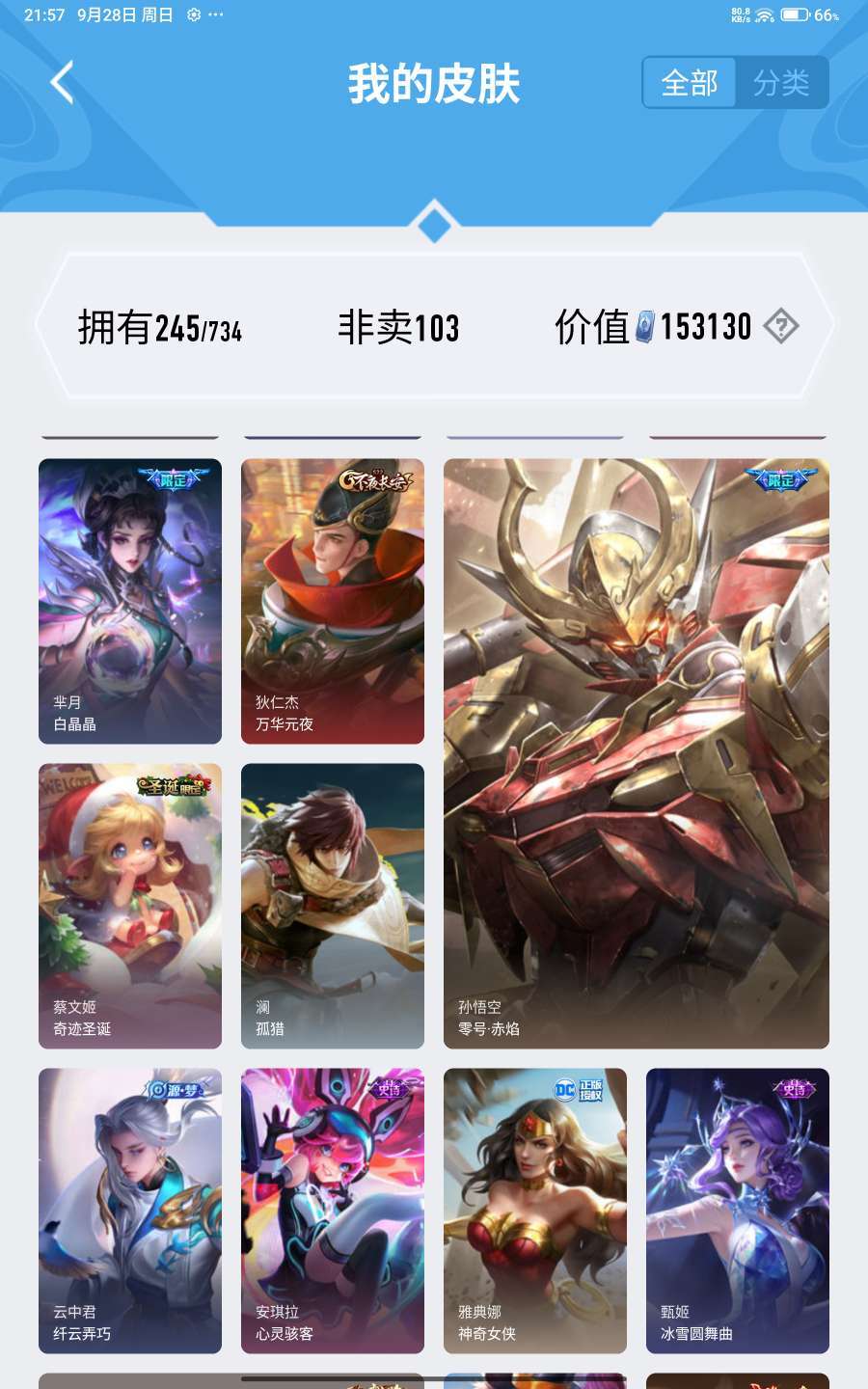
Task: Switch to the 全部 tab
Action: tap(689, 83)
